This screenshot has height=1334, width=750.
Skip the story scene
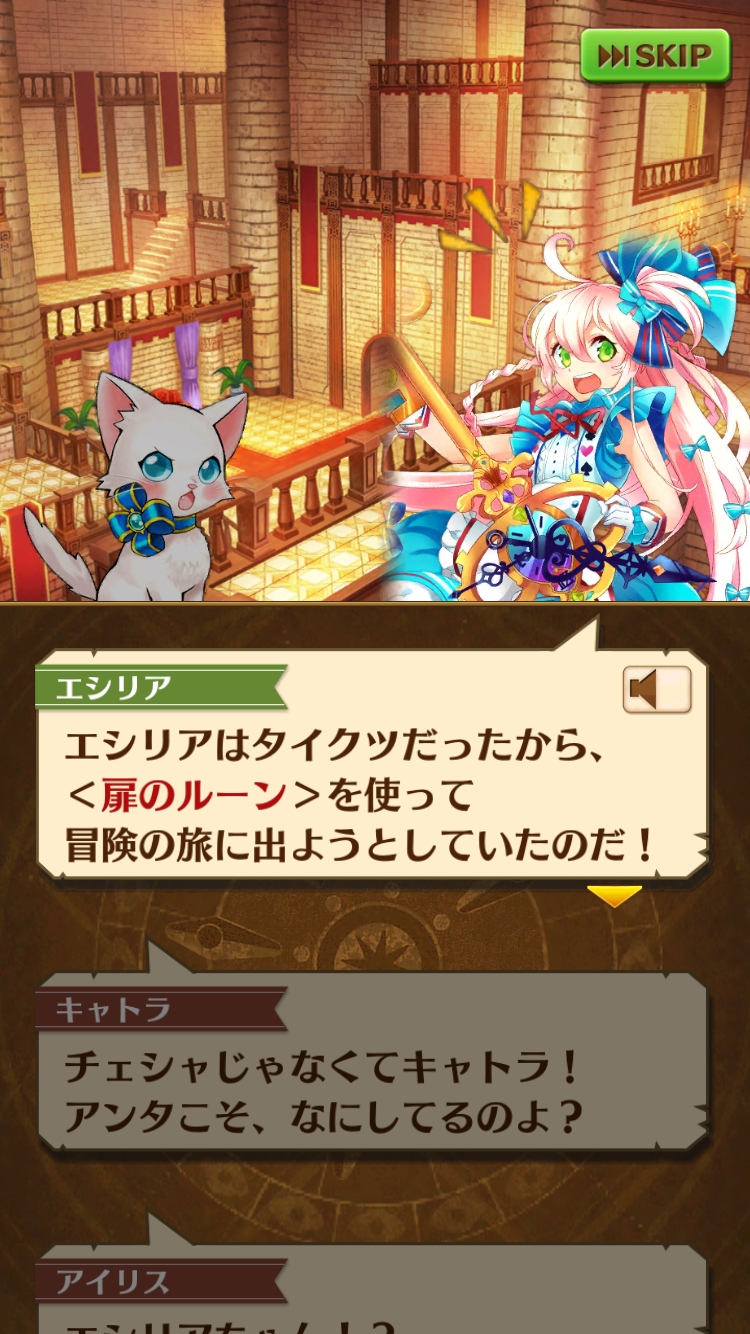pos(655,56)
